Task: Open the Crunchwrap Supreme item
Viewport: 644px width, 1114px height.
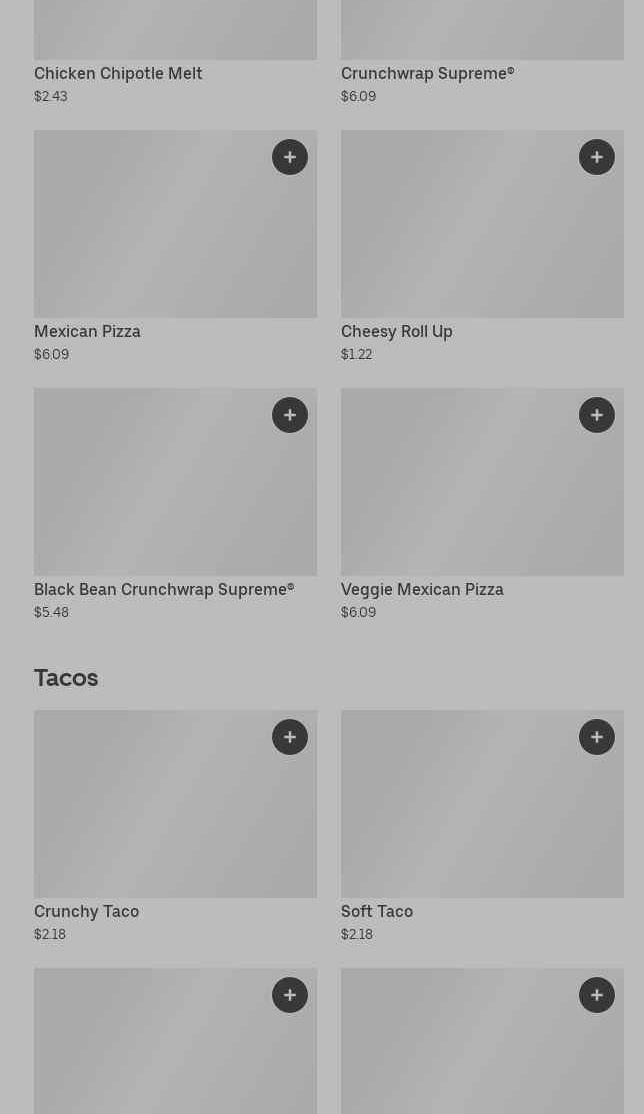Action: [x=427, y=73]
